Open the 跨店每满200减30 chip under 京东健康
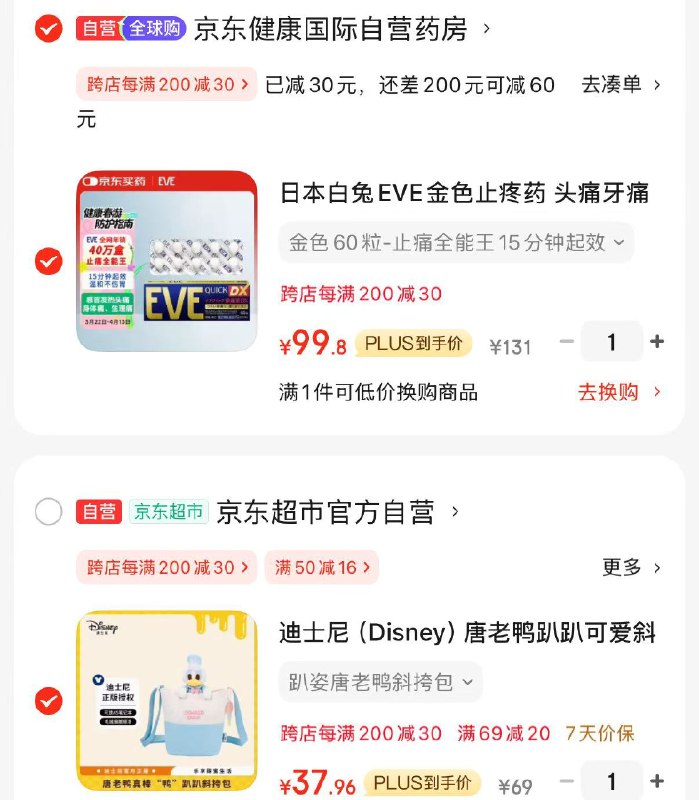This screenshot has height=800, width=699. [167, 85]
